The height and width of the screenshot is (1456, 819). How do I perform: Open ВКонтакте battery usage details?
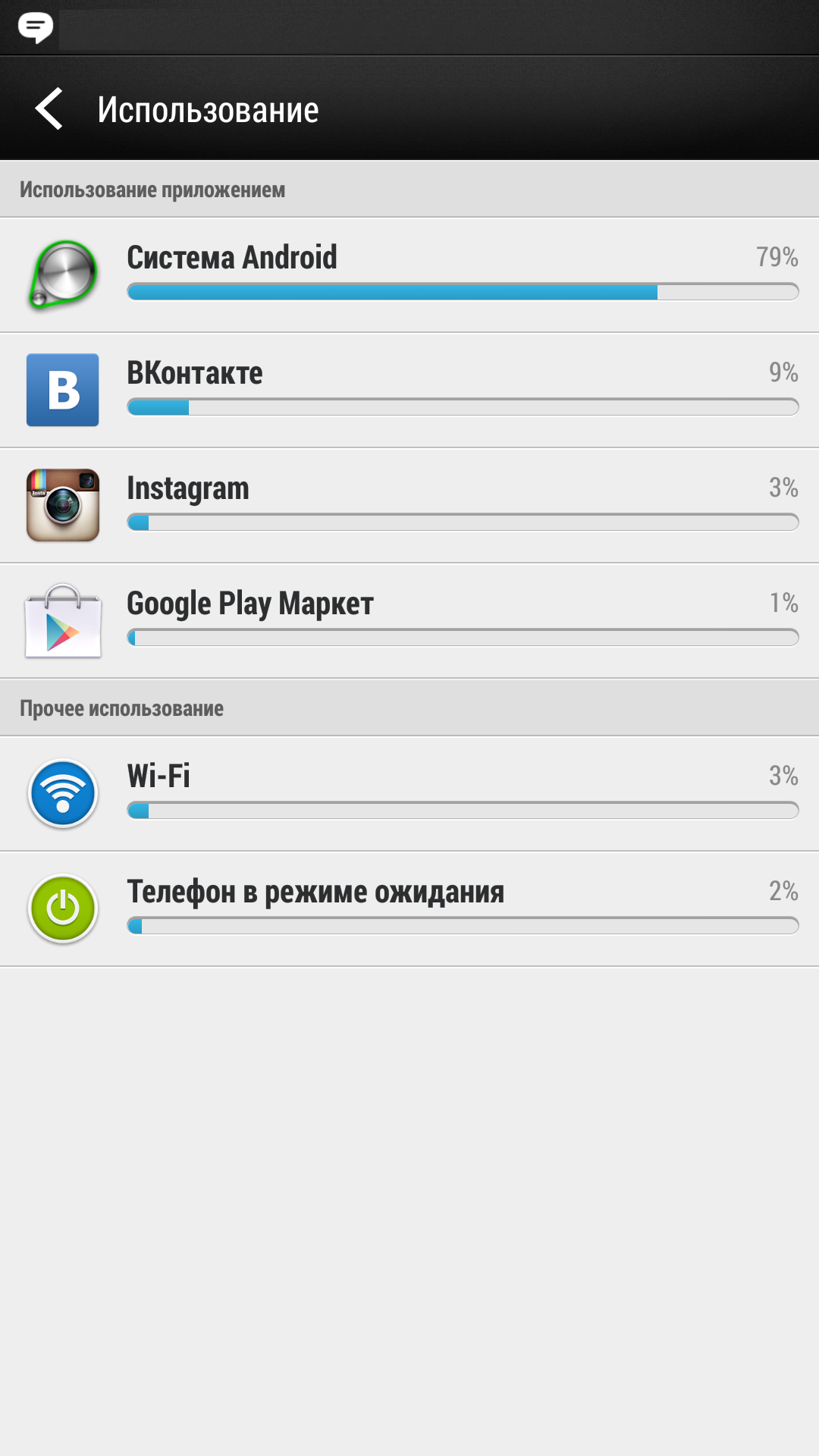pyautogui.click(x=409, y=390)
